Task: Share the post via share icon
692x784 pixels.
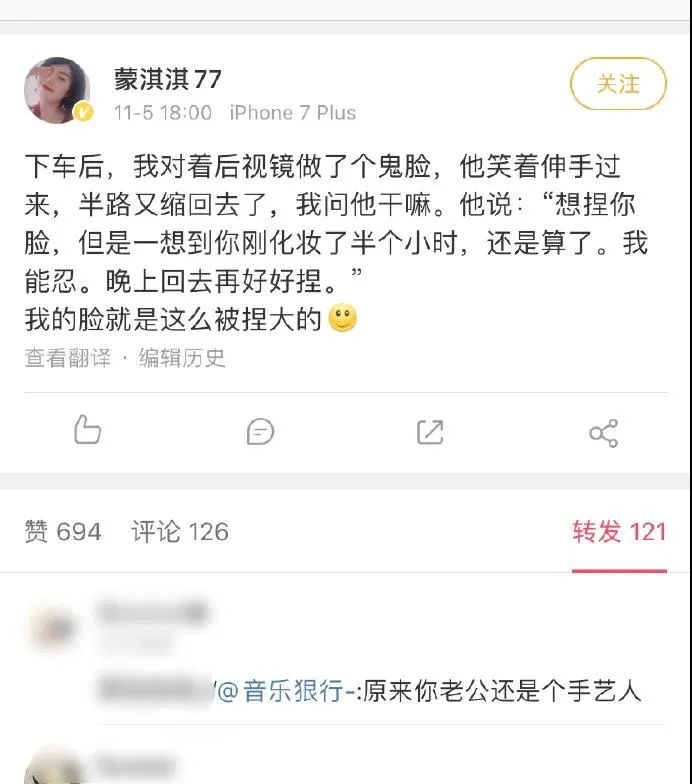Action: (x=604, y=433)
